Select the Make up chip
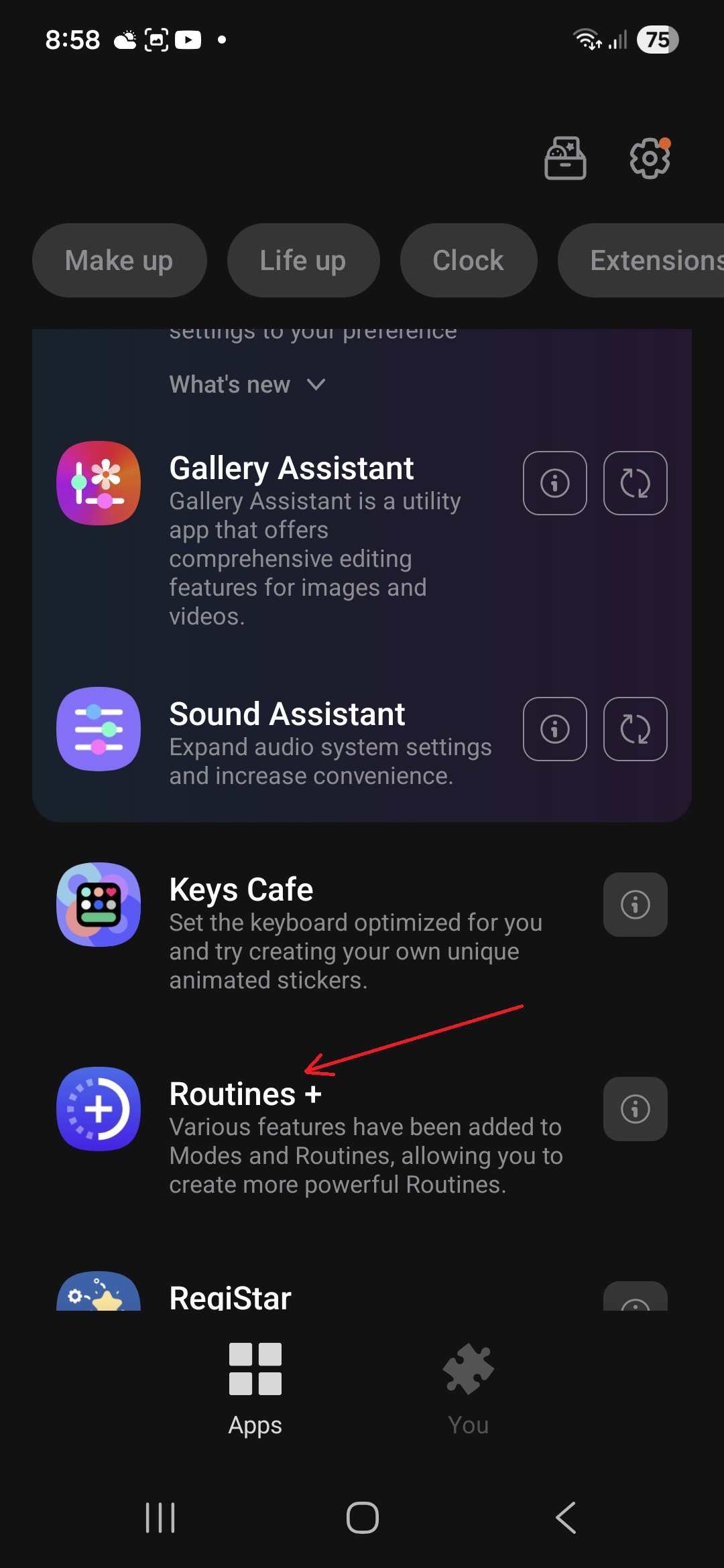Image resolution: width=724 pixels, height=1568 pixels. point(119,261)
